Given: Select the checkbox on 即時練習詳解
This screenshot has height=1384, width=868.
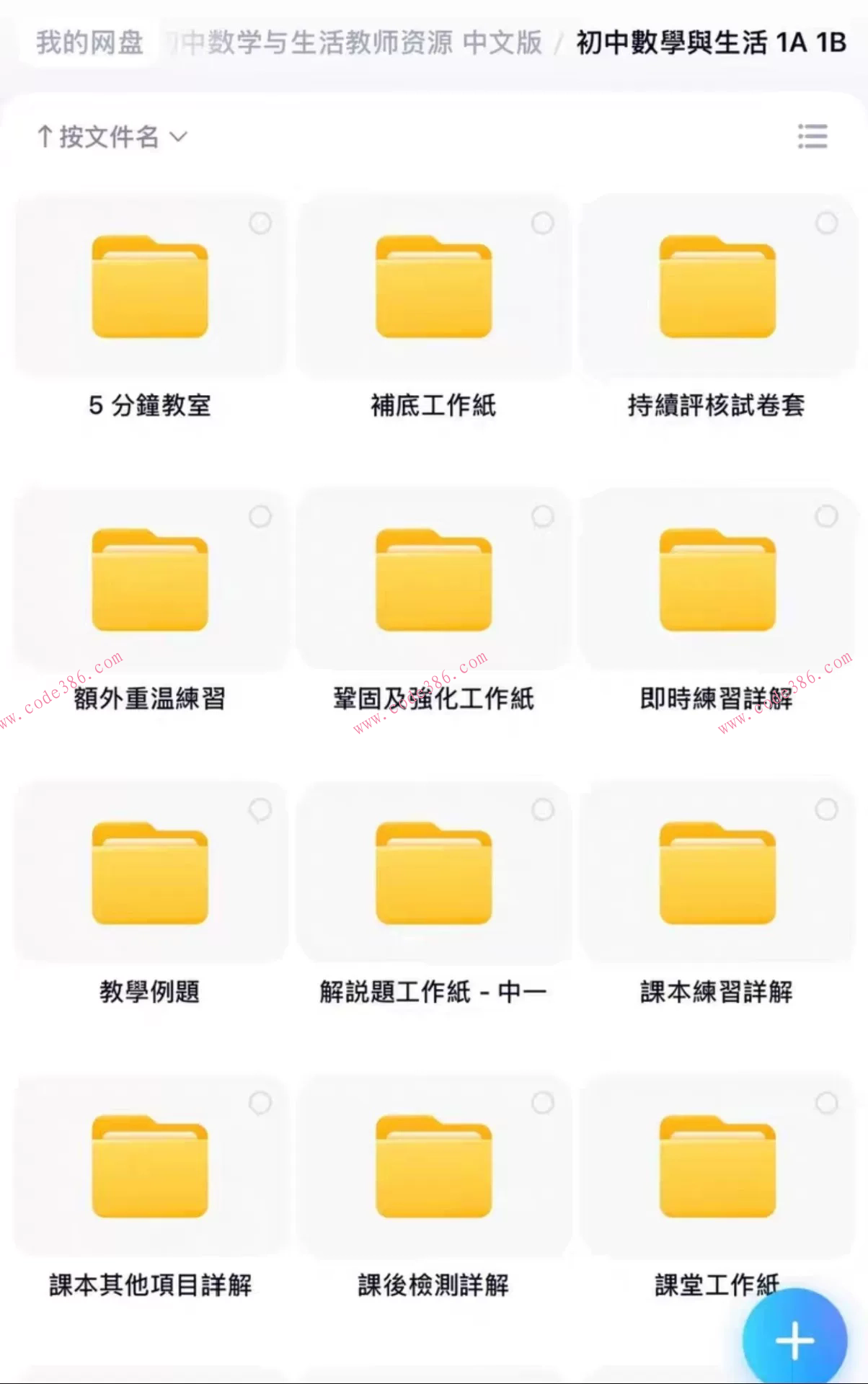Looking at the screenshot, I should [x=825, y=516].
